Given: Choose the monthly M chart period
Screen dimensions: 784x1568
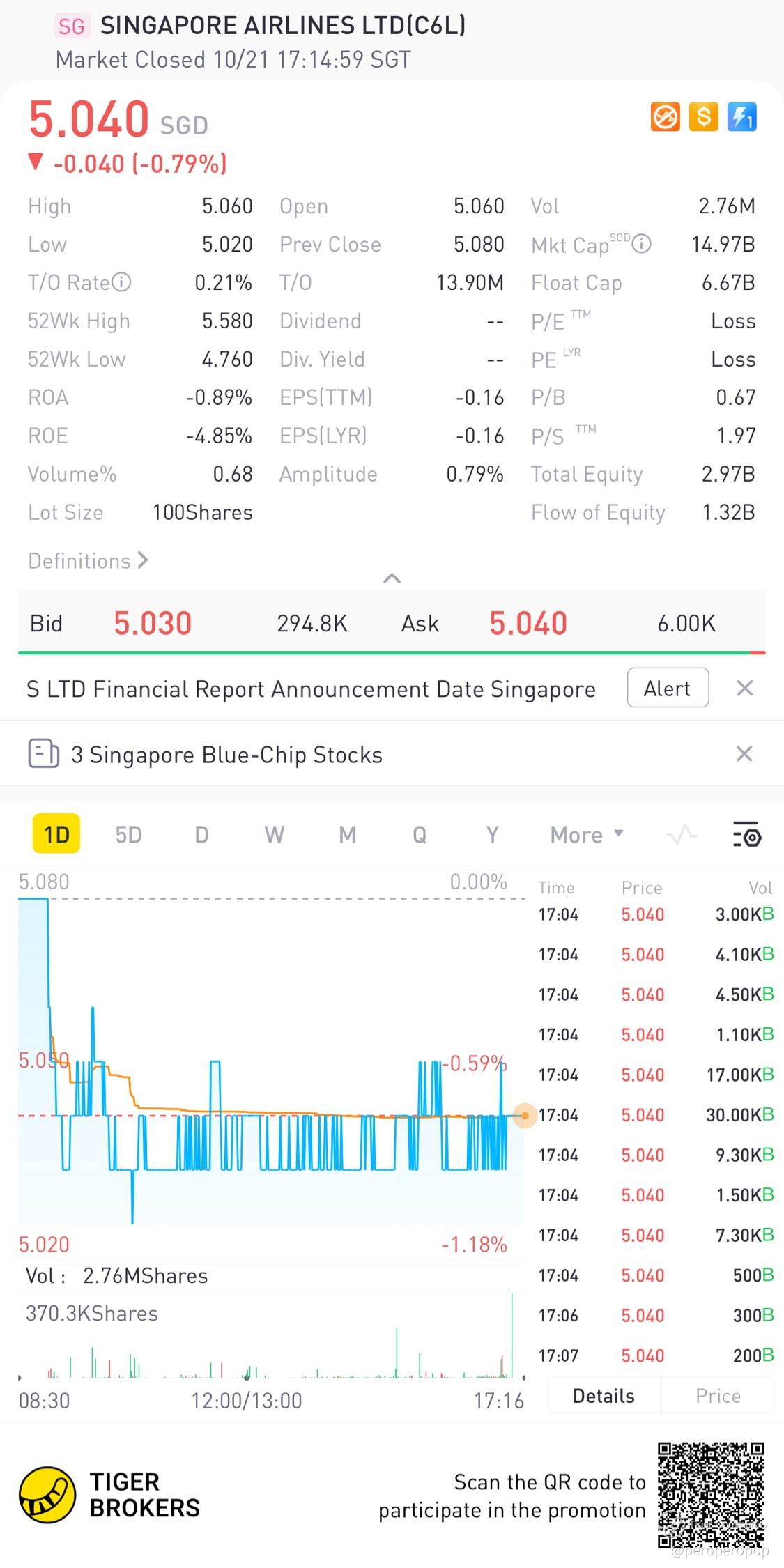Looking at the screenshot, I should 347,834.
